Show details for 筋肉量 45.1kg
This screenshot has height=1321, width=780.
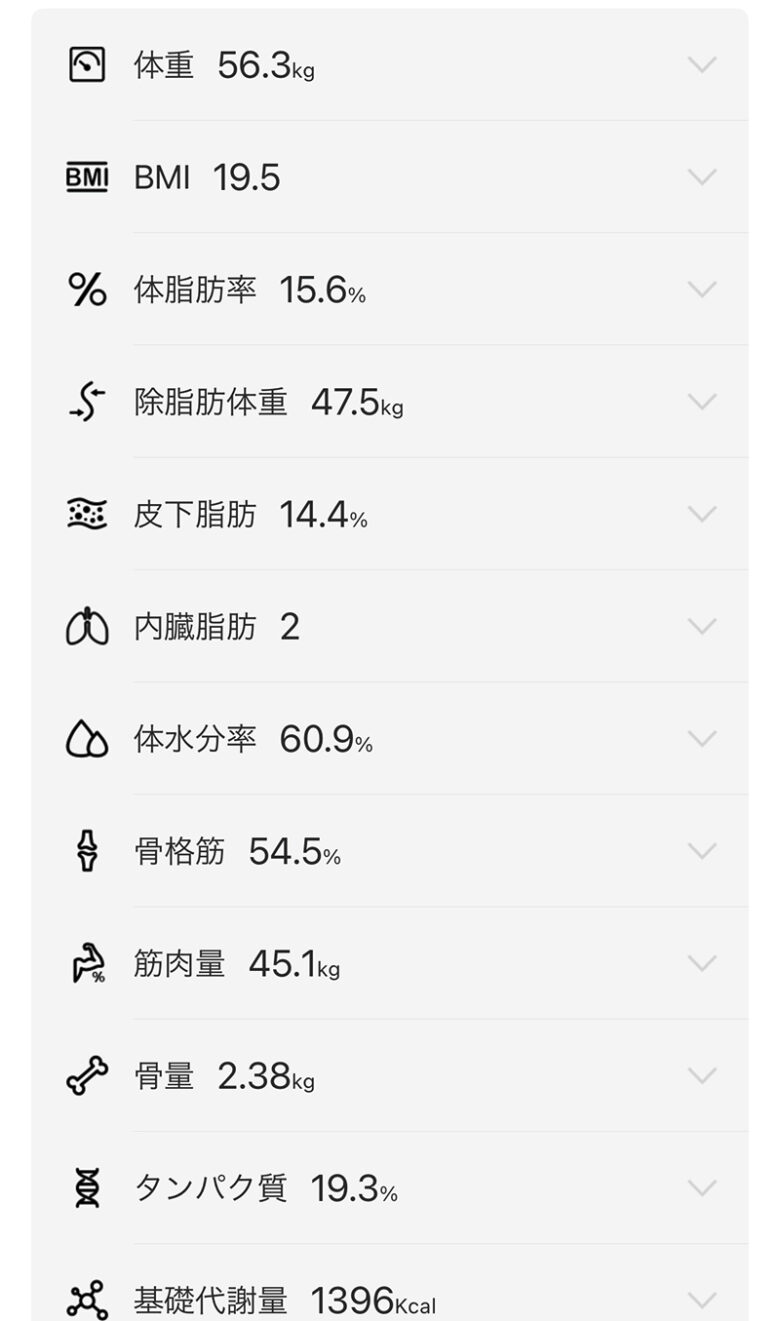tap(703, 963)
